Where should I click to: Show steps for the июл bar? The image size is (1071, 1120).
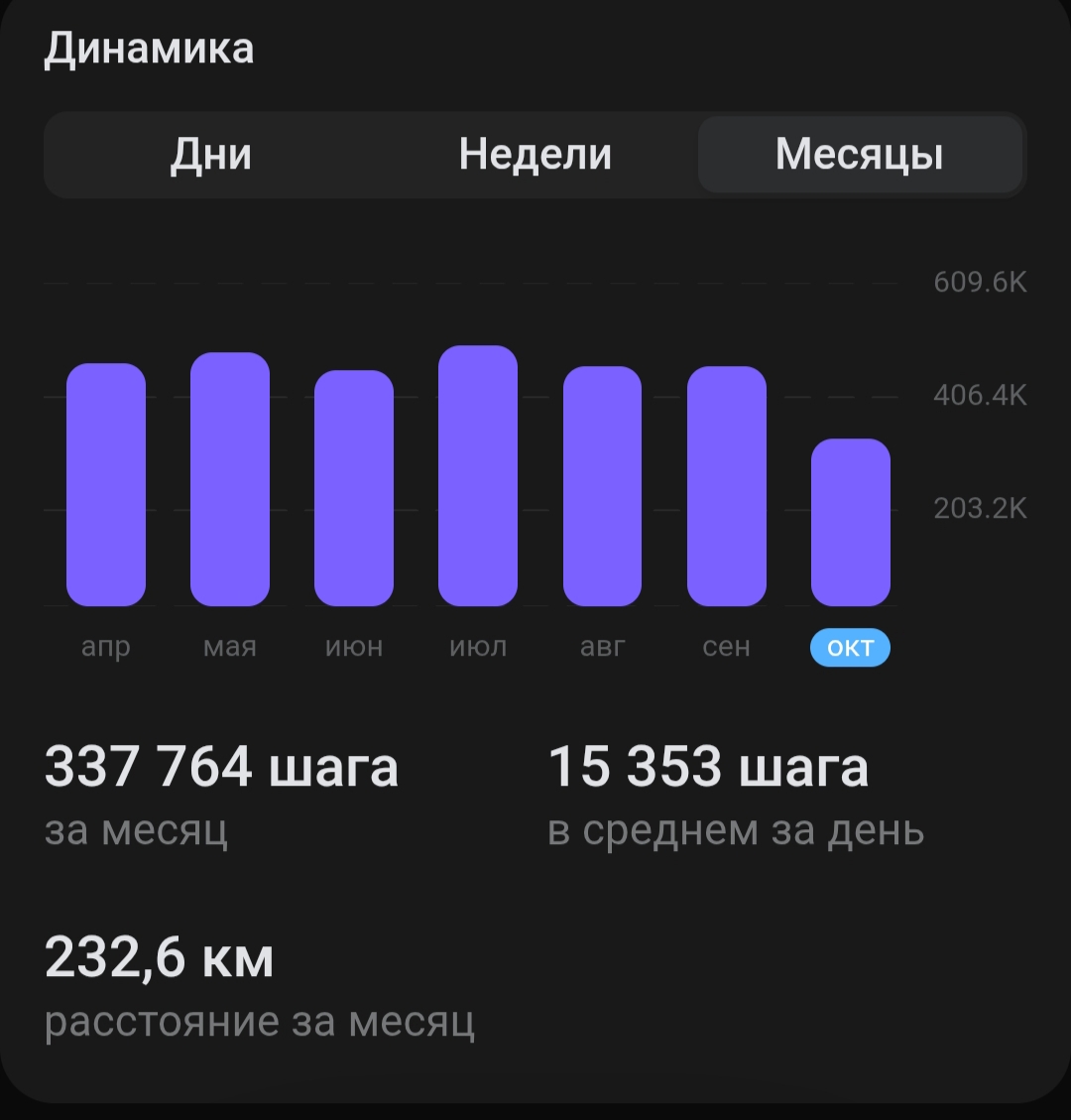[478, 476]
